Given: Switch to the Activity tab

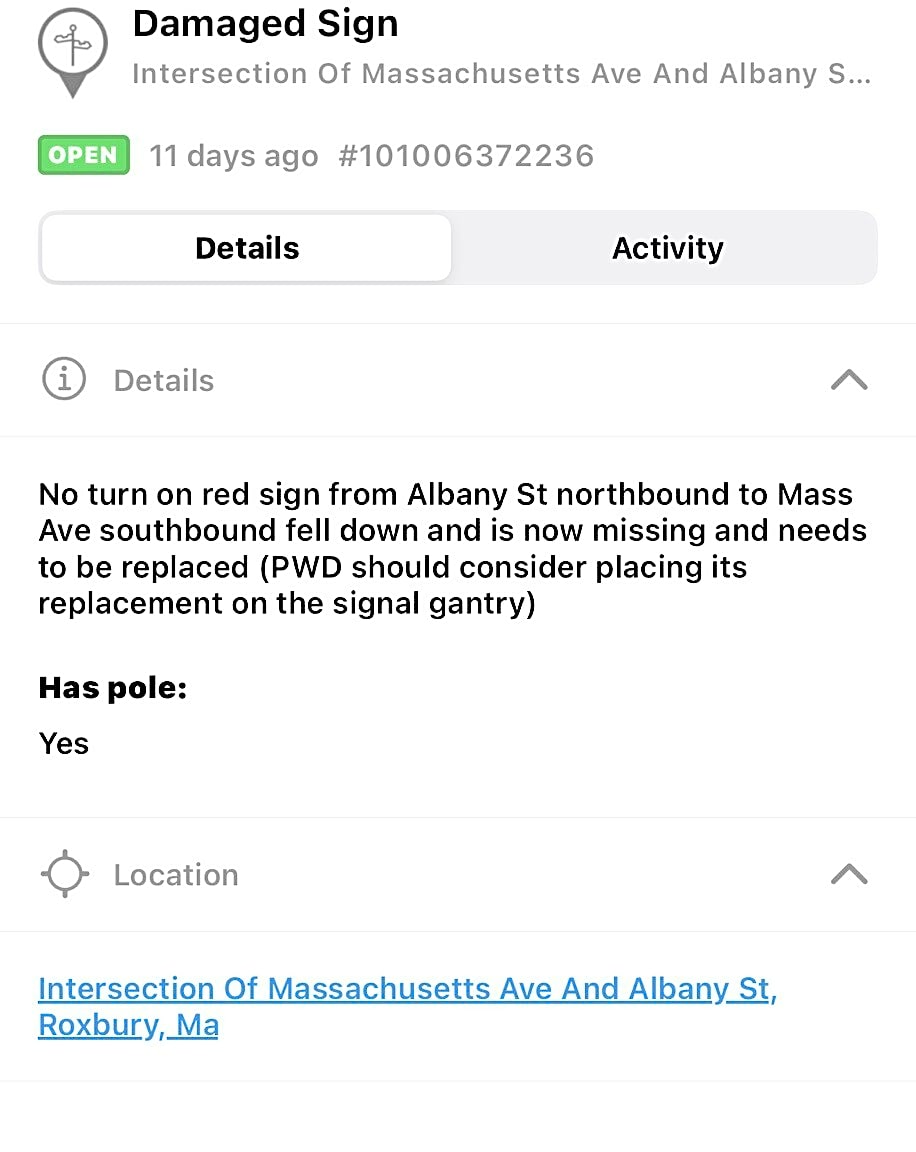Looking at the screenshot, I should pyautogui.click(x=667, y=248).
